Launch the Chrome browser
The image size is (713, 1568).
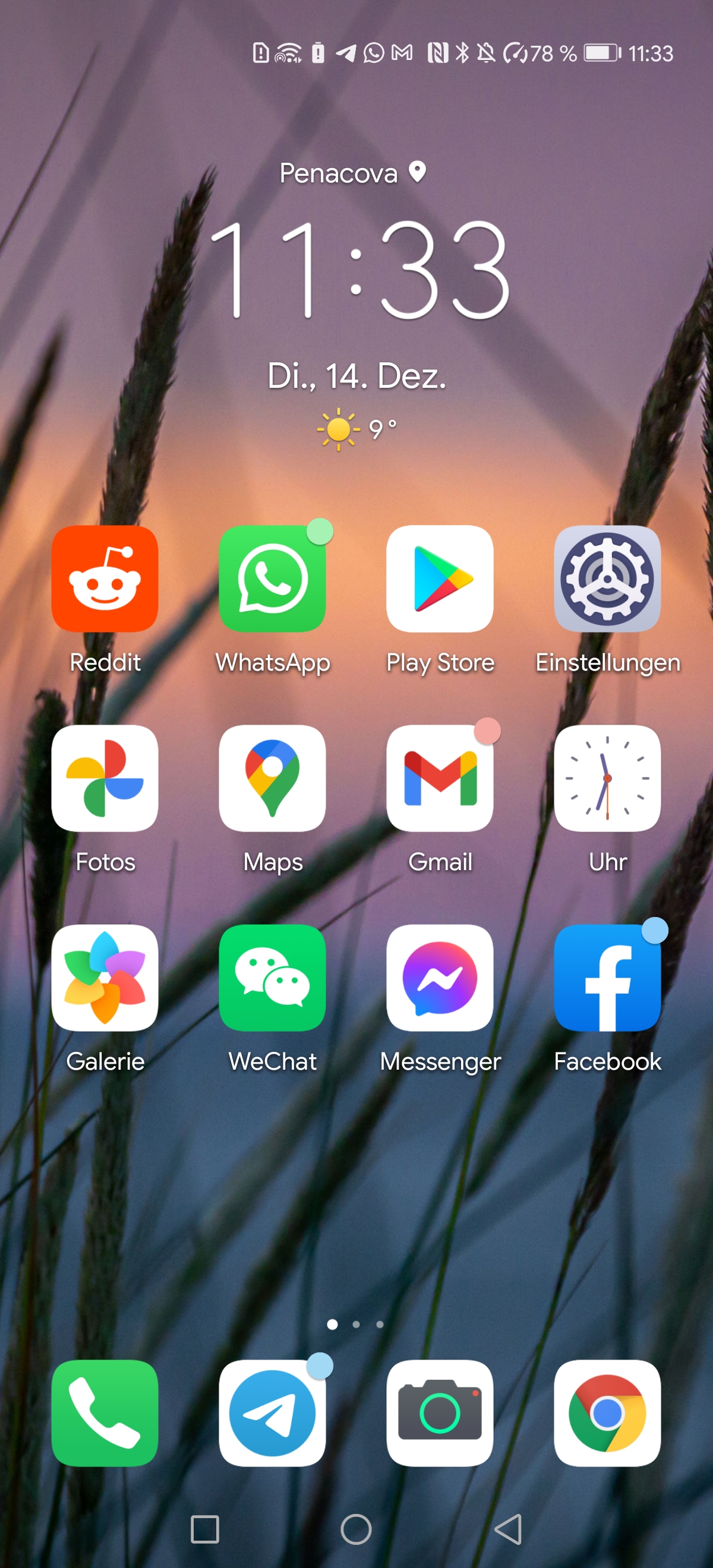[607, 1413]
